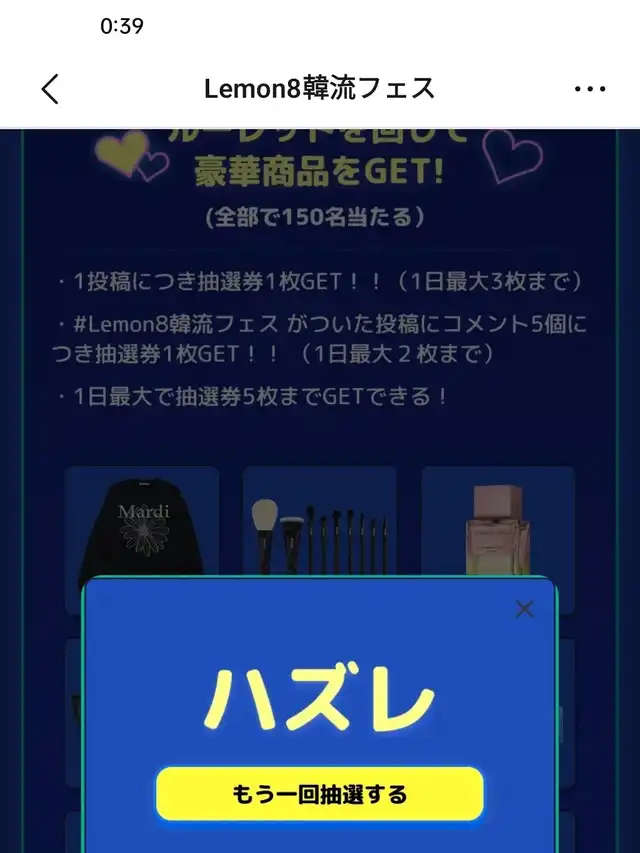Tap もう一回抽選する to draw again
640x853 pixels.
320,794
